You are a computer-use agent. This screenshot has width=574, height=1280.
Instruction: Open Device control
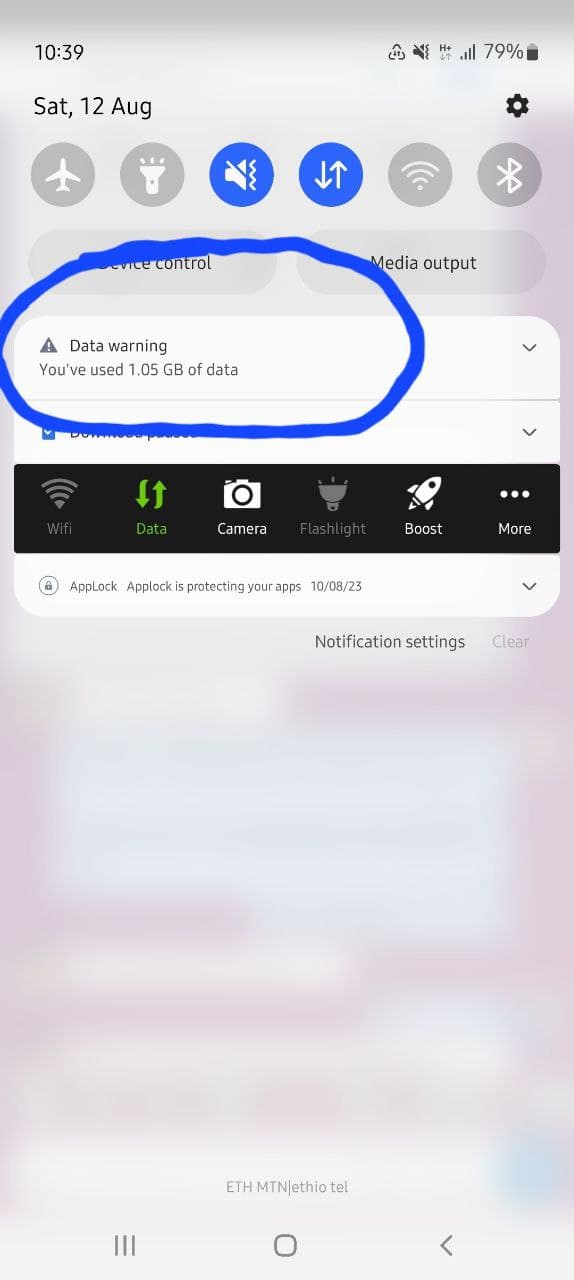click(x=153, y=263)
